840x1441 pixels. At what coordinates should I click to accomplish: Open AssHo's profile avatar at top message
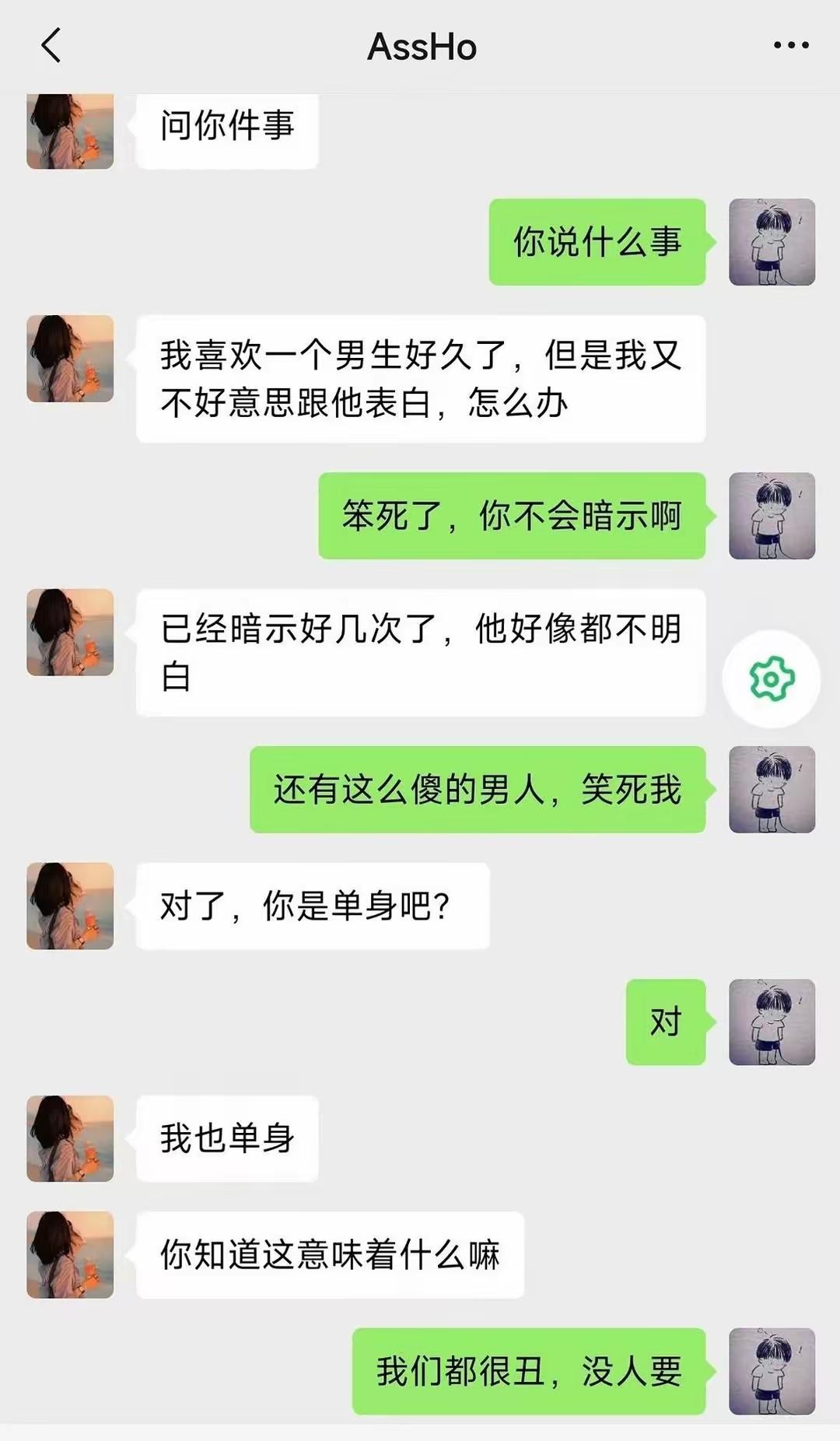click(68, 131)
